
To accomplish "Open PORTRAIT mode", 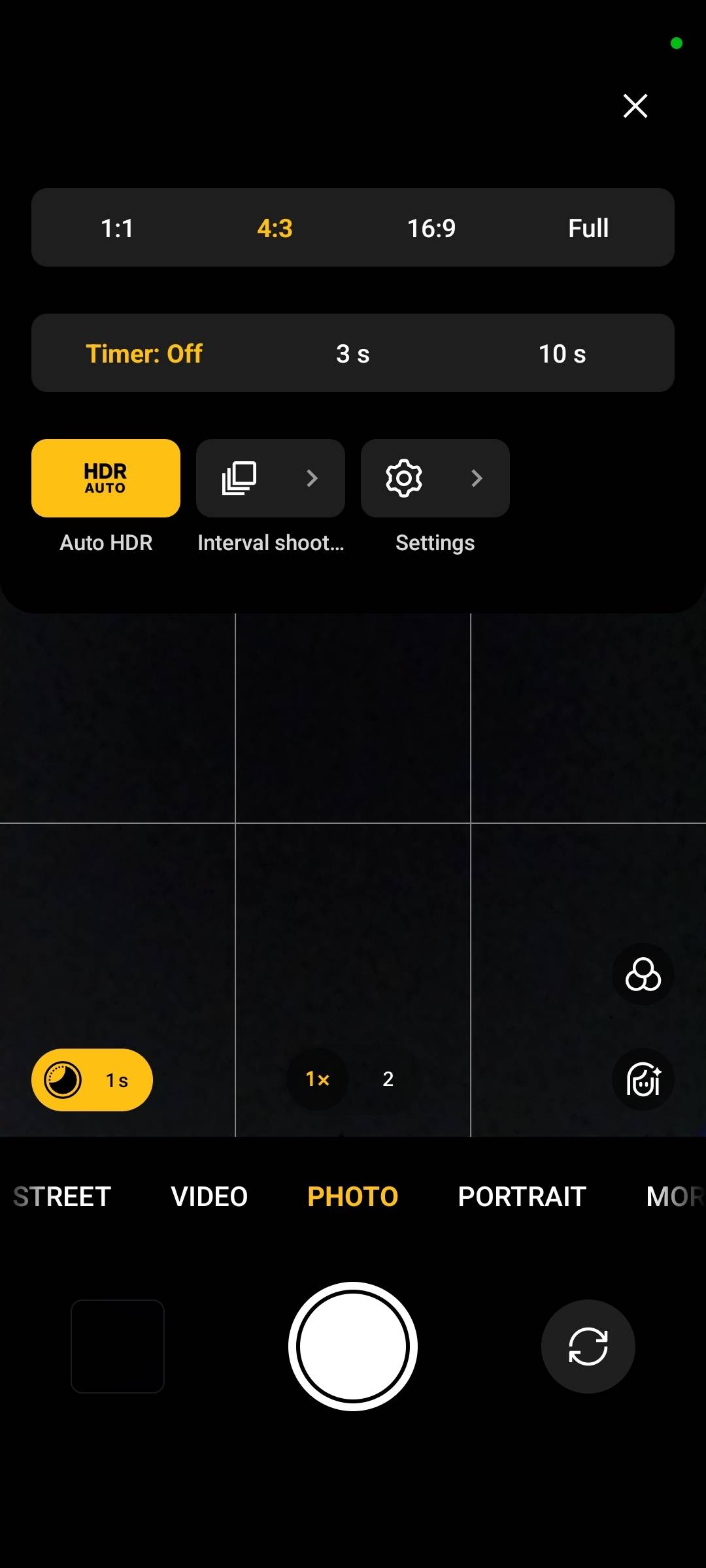I will 521,1196.
